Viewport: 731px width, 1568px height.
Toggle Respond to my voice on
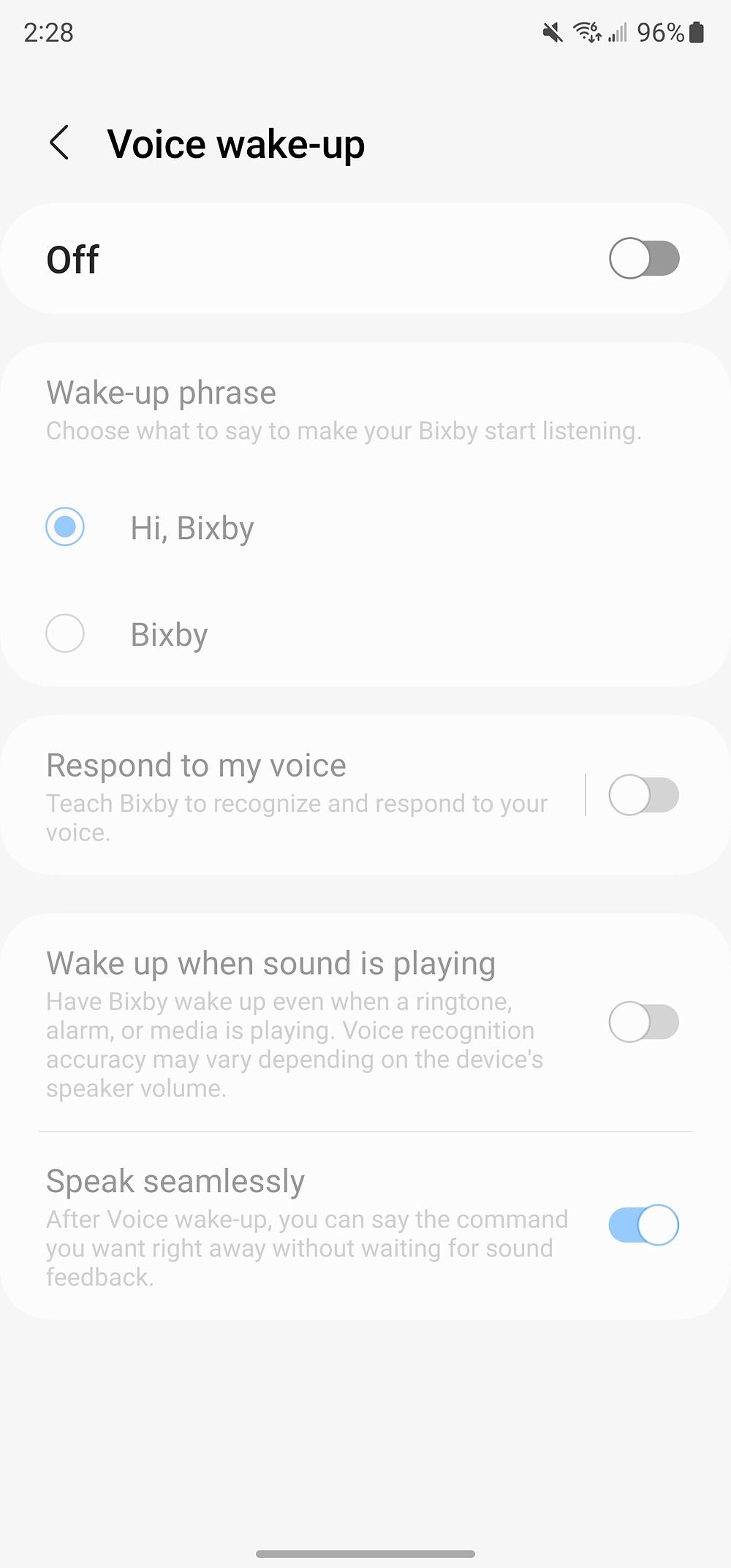643,795
